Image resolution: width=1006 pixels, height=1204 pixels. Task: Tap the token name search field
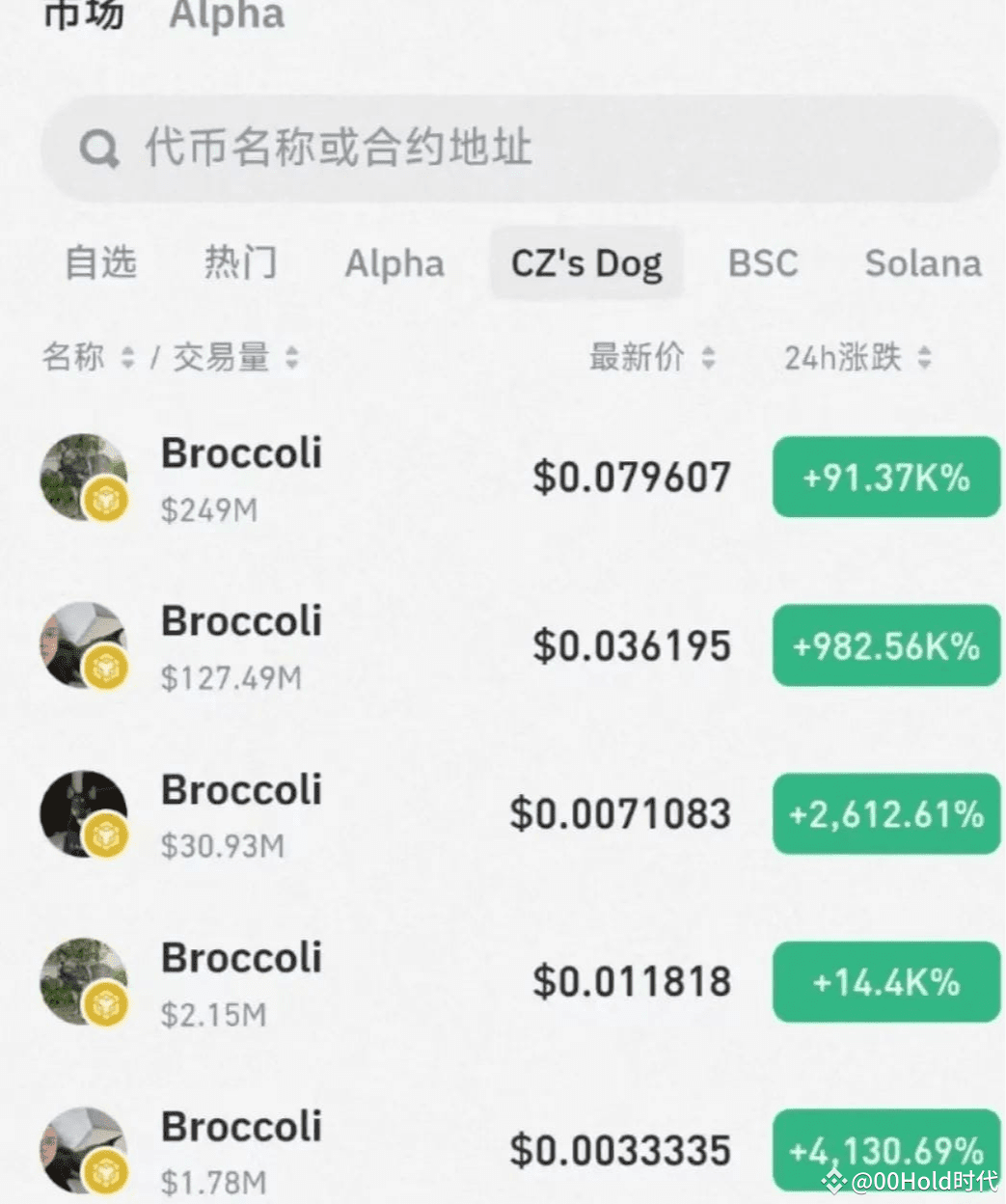coord(522,149)
